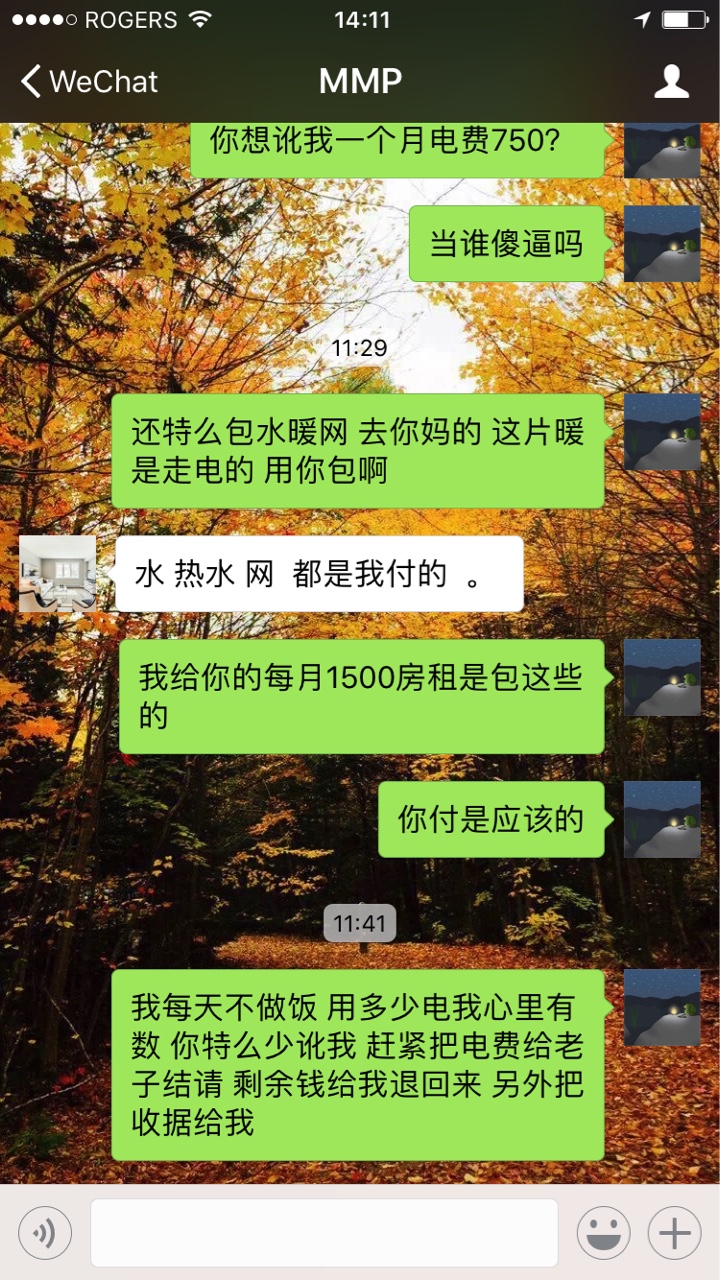Open my avatar beside 你付是应该的
720x1280 pixels.
pyautogui.click(x=662, y=819)
